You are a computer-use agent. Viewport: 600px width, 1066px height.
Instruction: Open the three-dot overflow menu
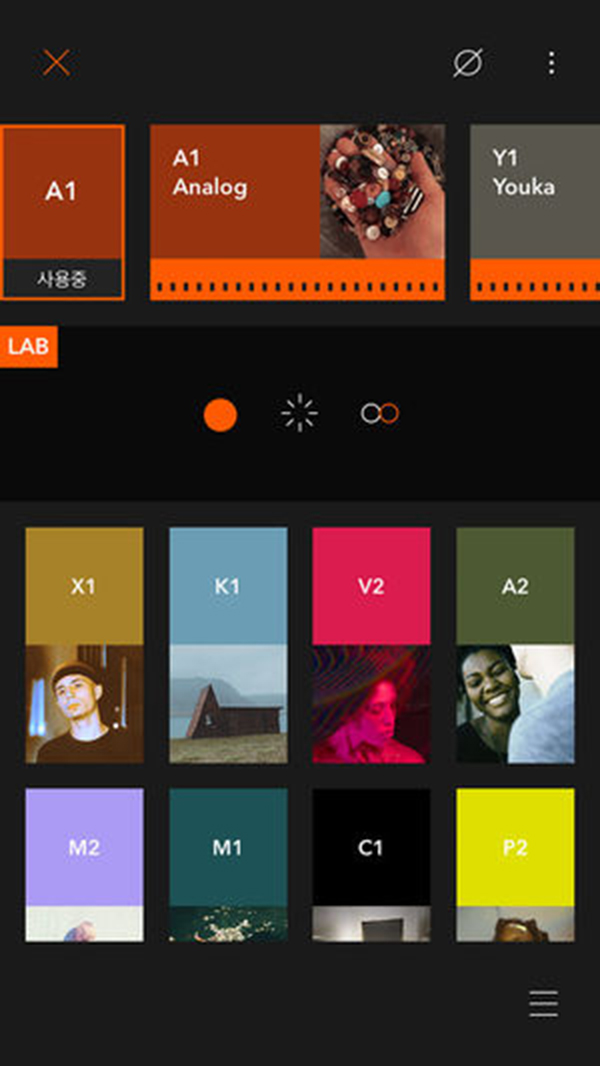tap(551, 63)
